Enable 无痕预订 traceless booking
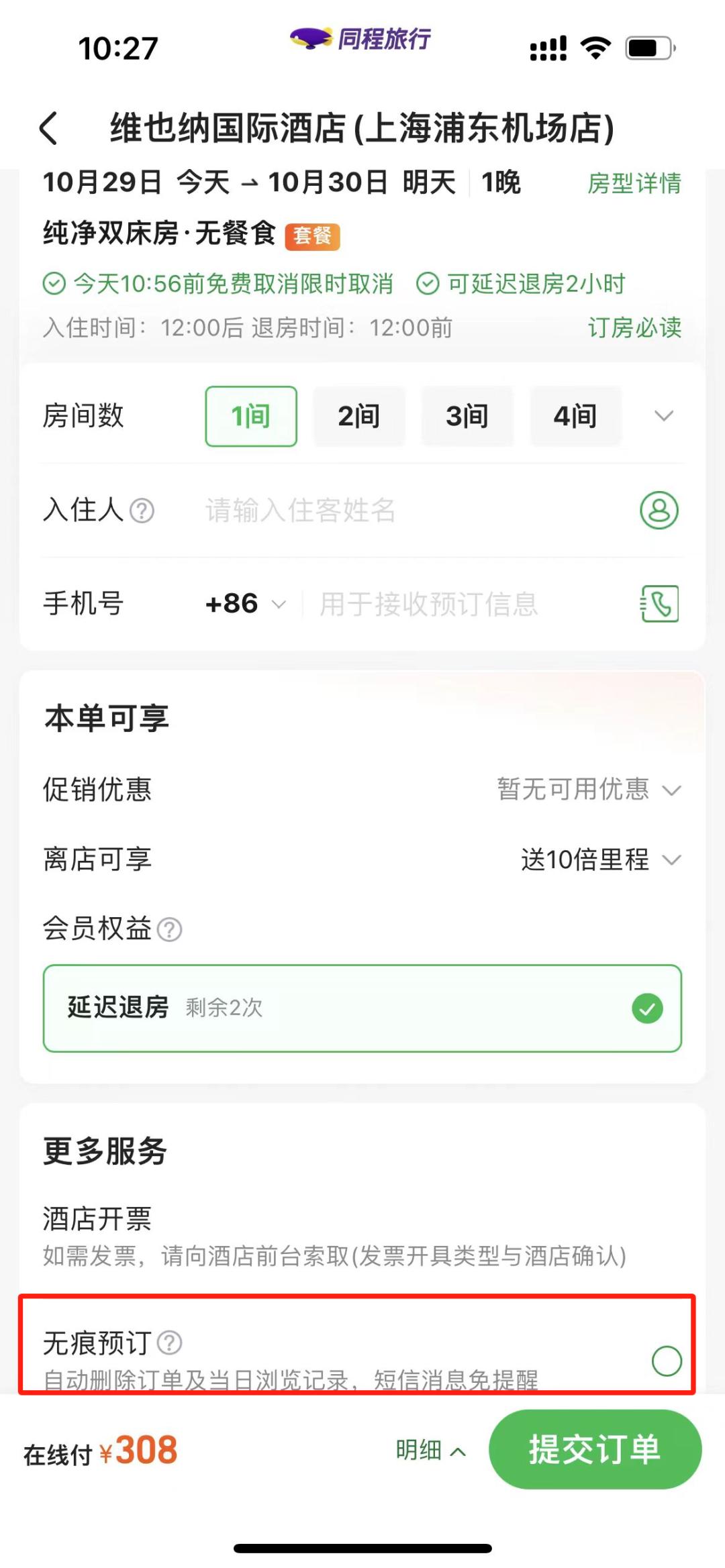The image size is (725, 1568). (666, 1361)
